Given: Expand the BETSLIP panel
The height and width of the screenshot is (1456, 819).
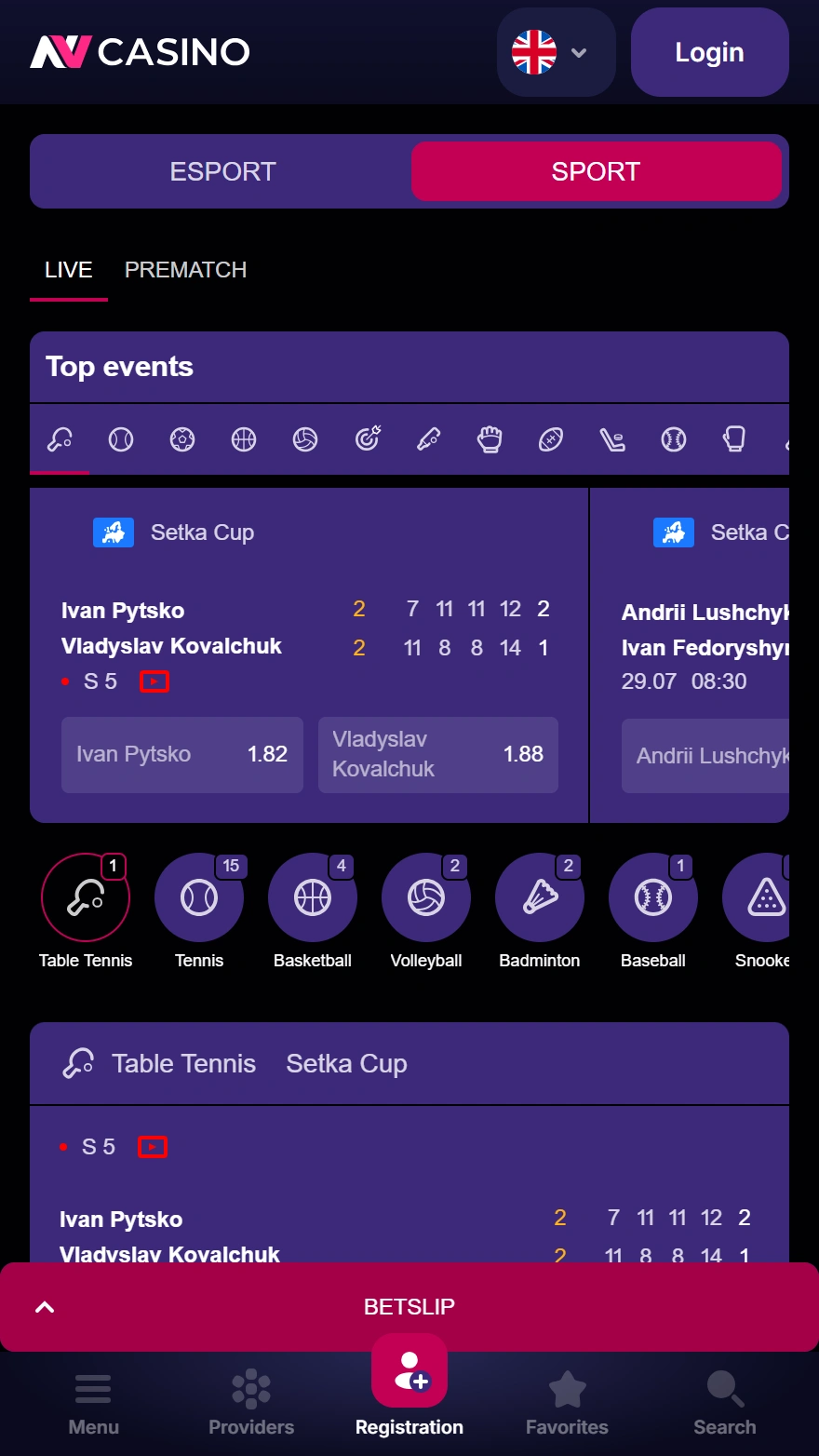Looking at the screenshot, I should [409, 1306].
